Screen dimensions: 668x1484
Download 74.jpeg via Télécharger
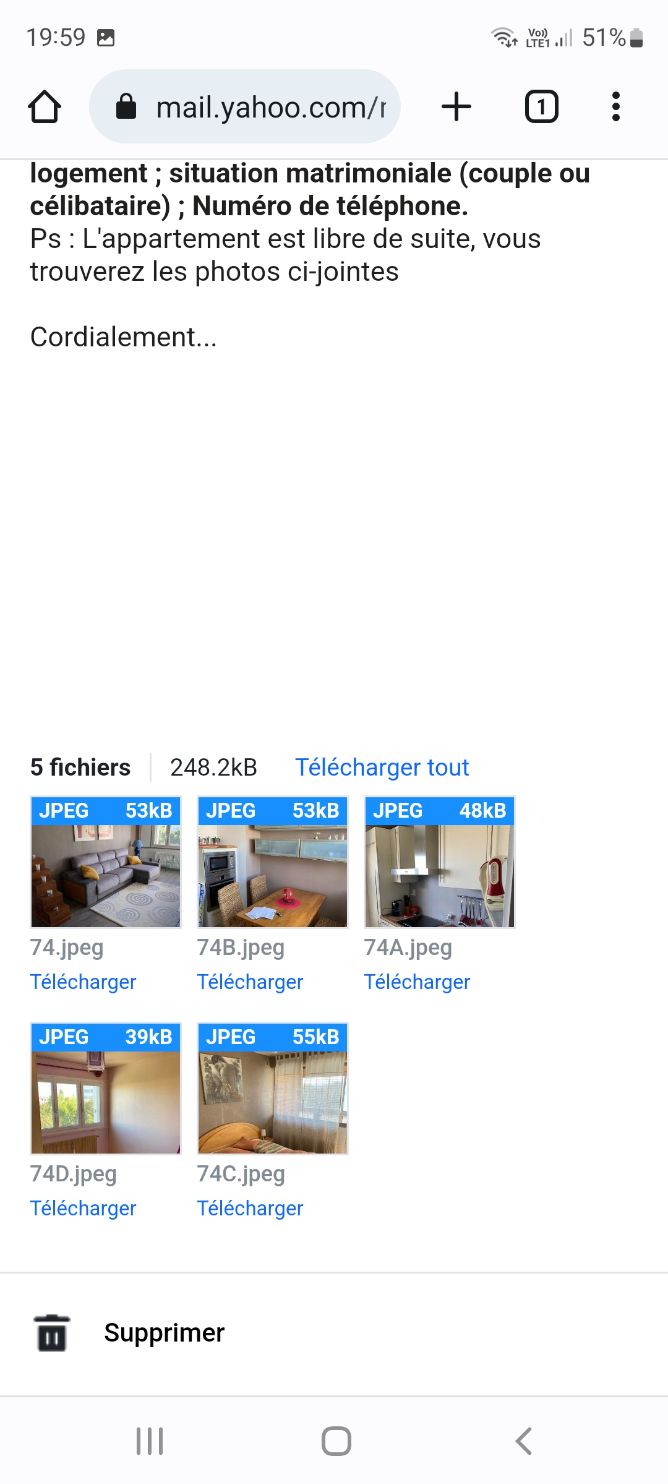83,982
